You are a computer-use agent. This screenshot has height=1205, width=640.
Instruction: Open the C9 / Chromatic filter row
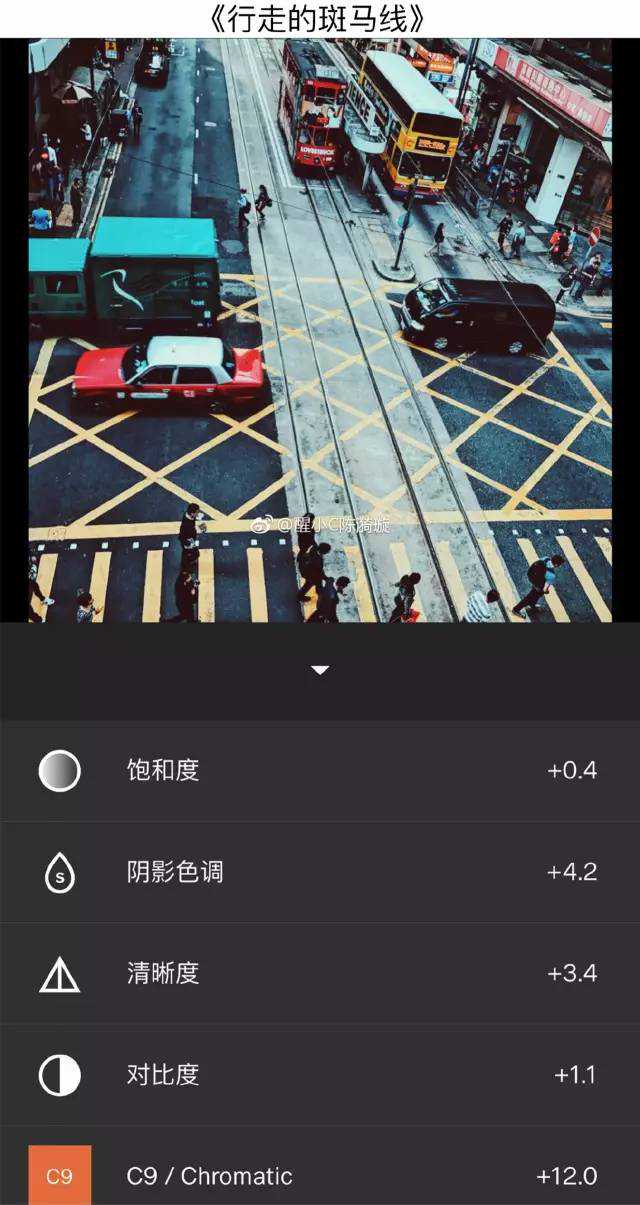click(x=320, y=1176)
